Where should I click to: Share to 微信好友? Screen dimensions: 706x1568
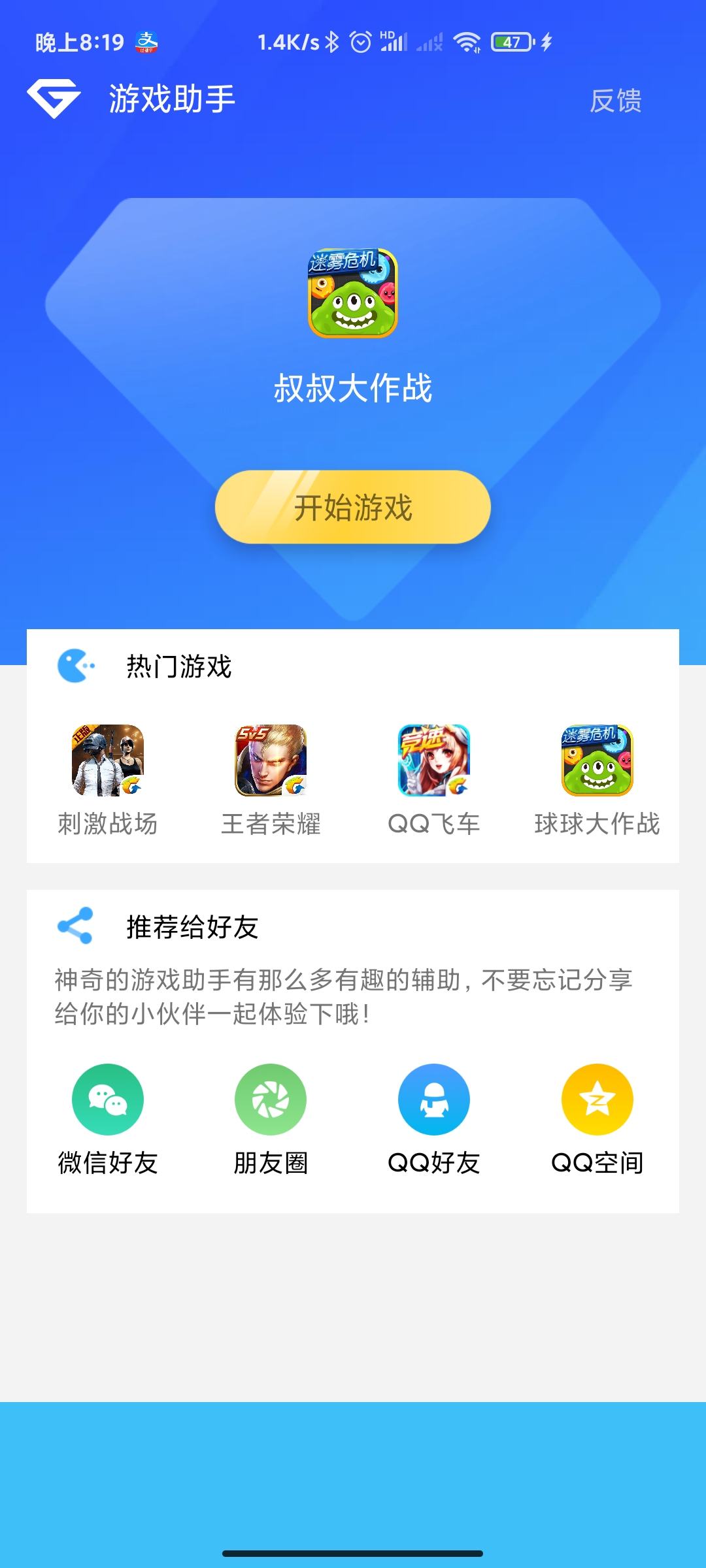click(x=108, y=1120)
